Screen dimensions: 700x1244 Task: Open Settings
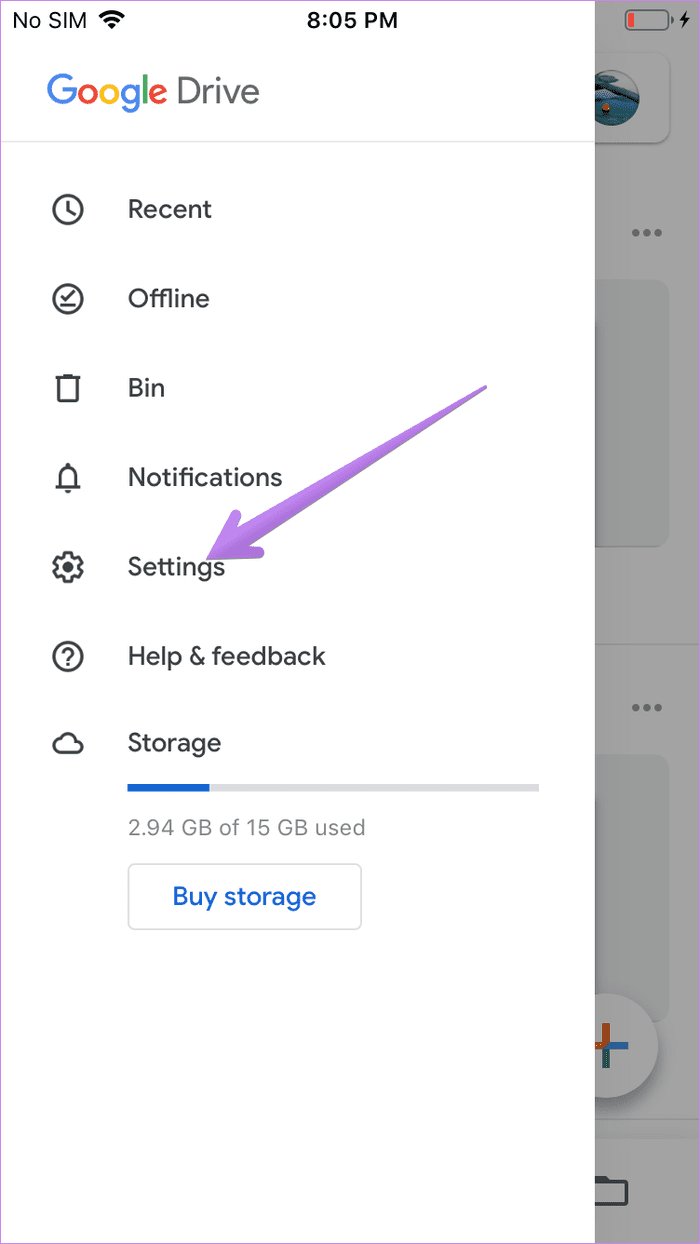297,567
